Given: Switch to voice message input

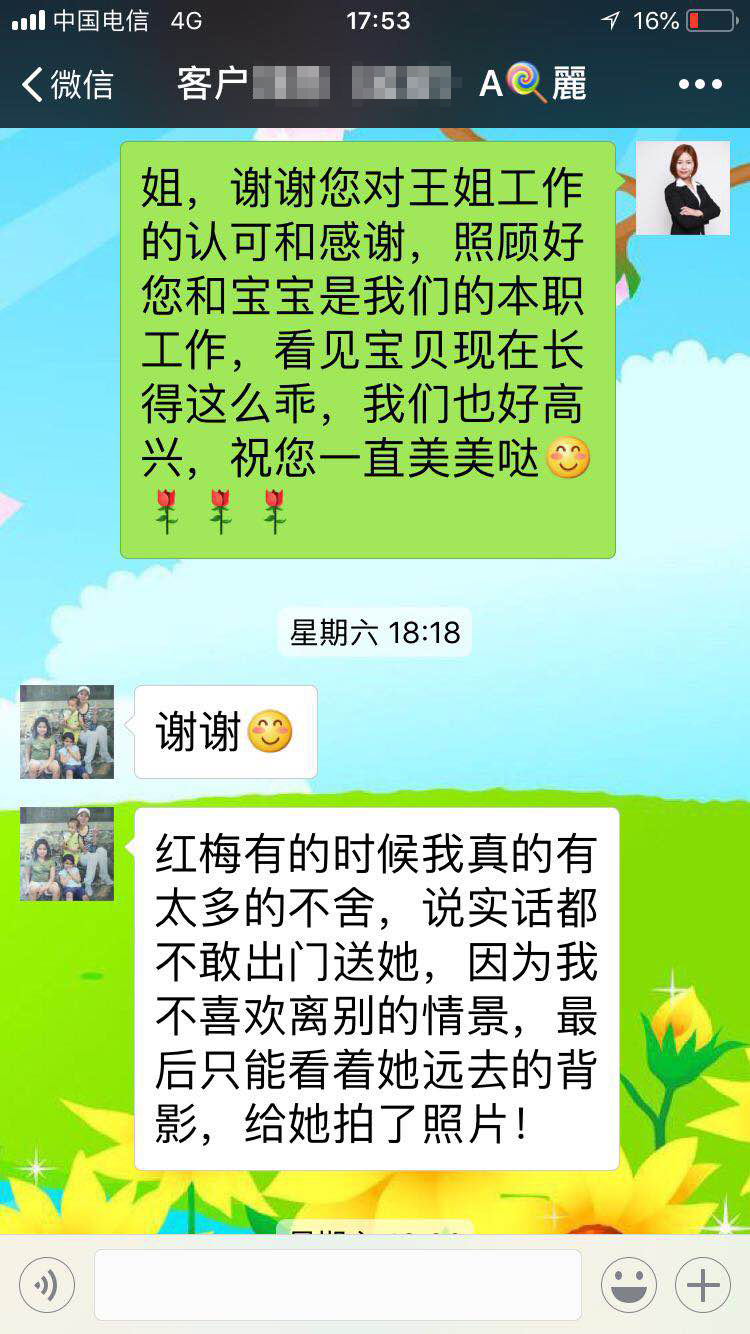Looking at the screenshot, I should [47, 1285].
